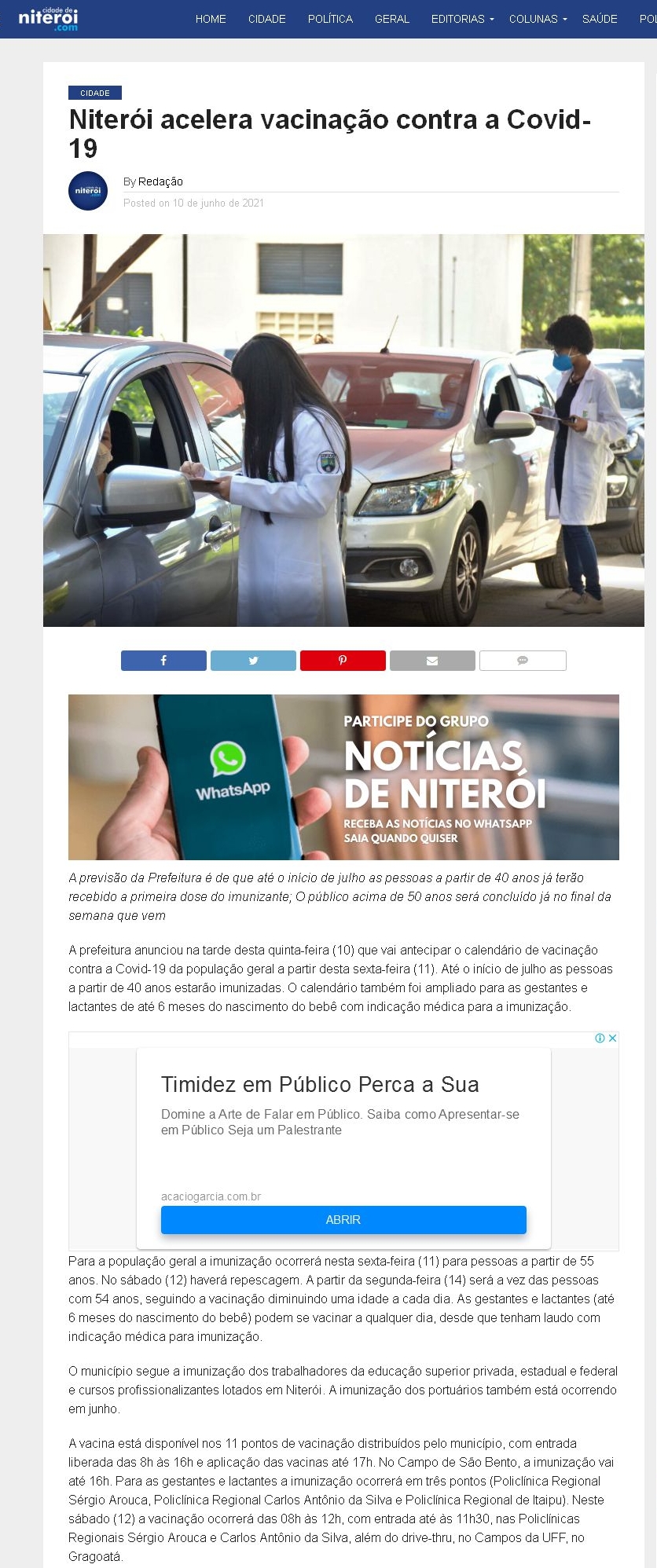Pin the article on Pinterest
Image resolution: width=657 pixels, height=1568 pixels.
pyautogui.click(x=343, y=661)
